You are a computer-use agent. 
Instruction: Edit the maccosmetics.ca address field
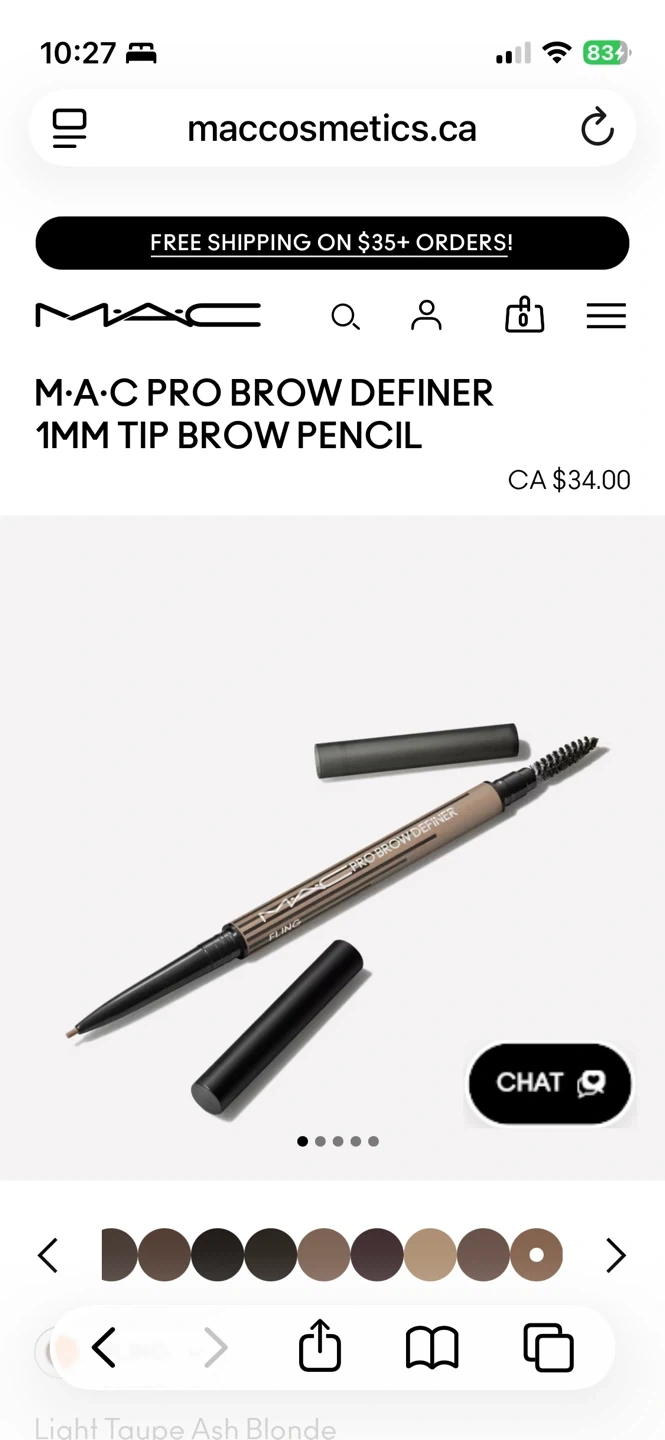click(x=332, y=128)
